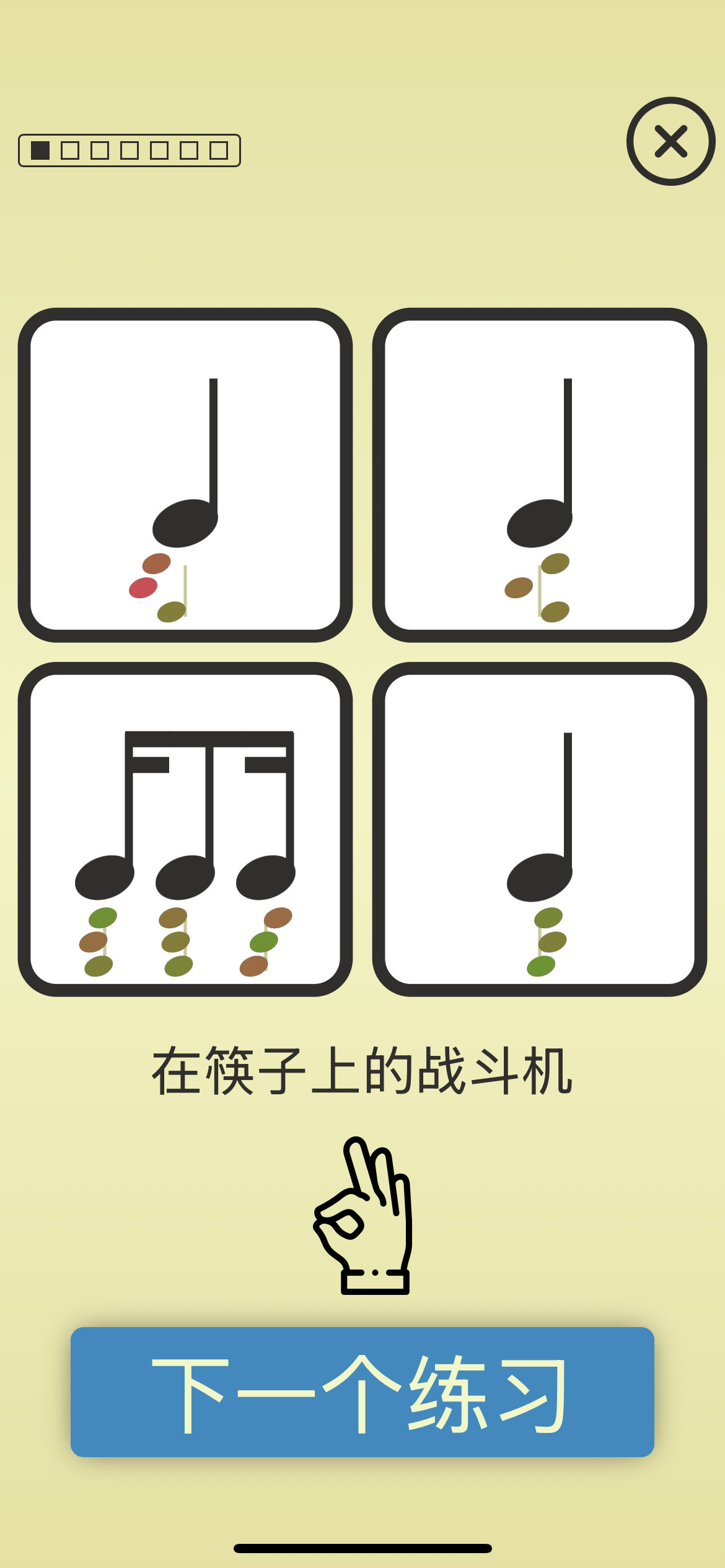Close the exercise with the X button
The height and width of the screenshot is (1568, 725).
tap(670, 141)
